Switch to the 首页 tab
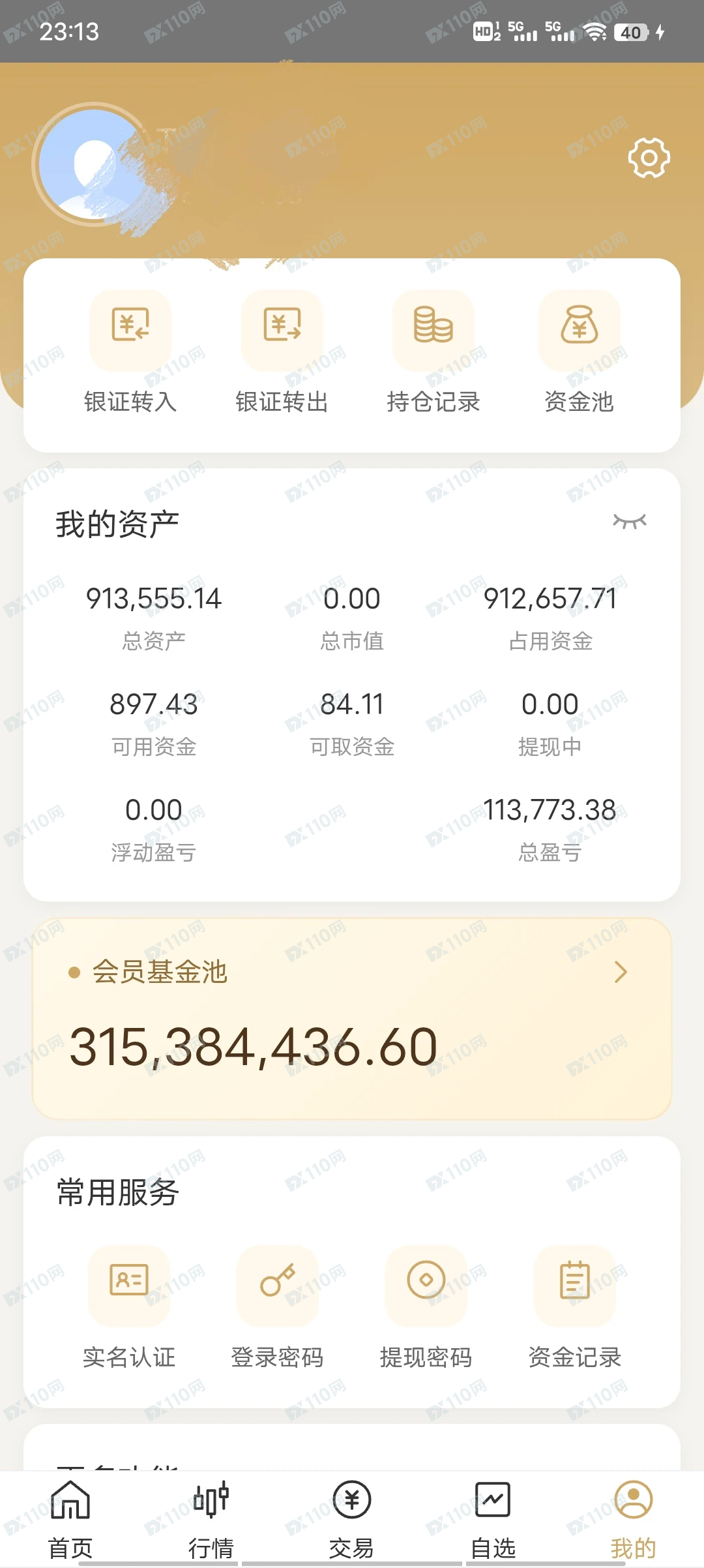Viewport: 704px width, 1568px height. click(70, 1518)
